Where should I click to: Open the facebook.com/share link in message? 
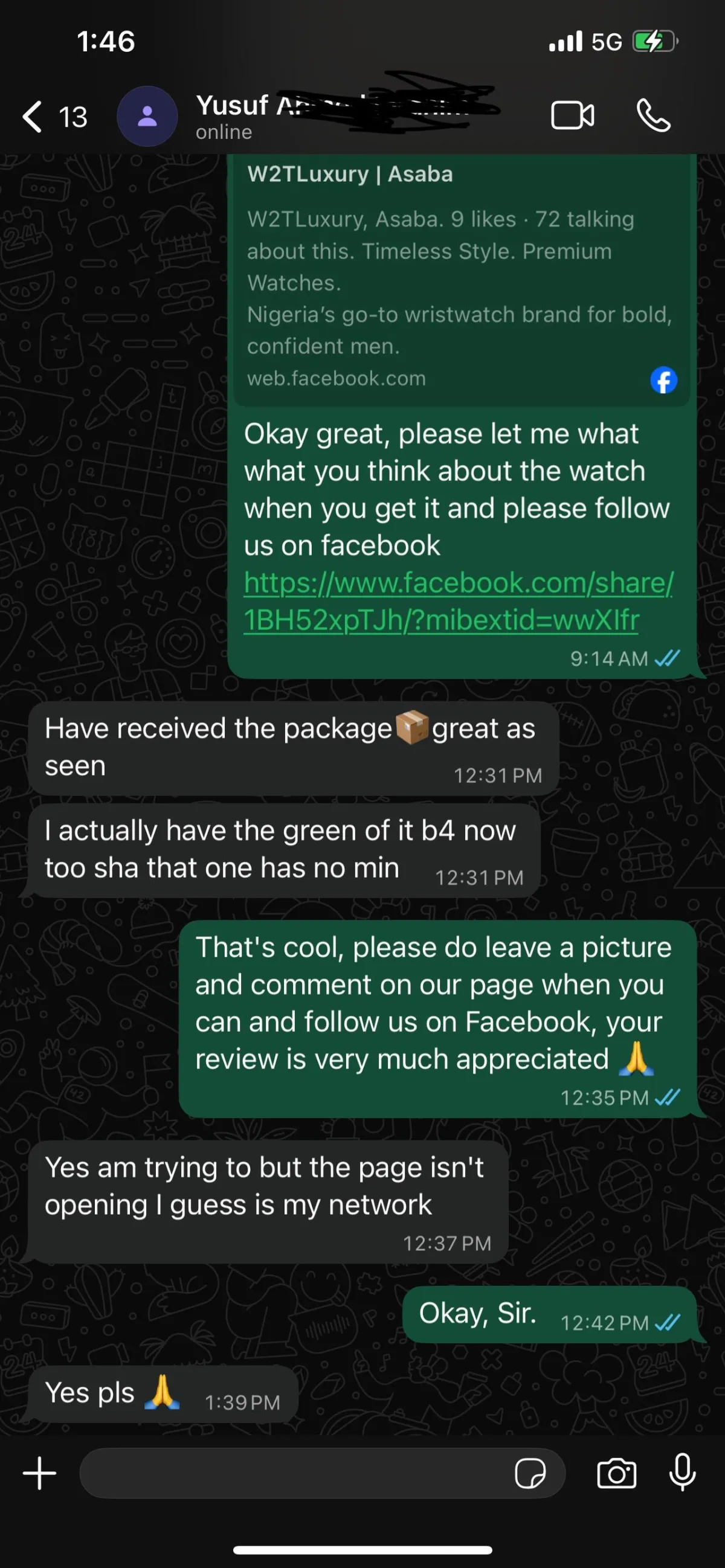pos(458,601)
